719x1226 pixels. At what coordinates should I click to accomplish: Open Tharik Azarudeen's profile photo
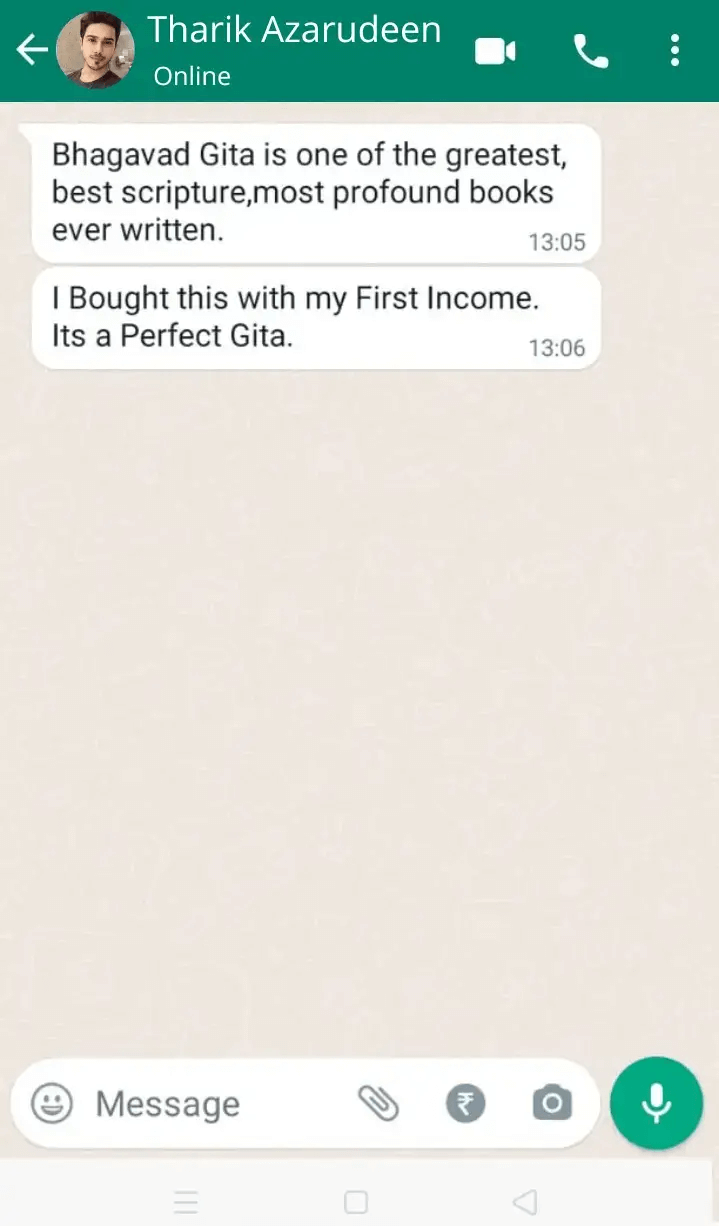pyautogui.click(x=95, y=50)
